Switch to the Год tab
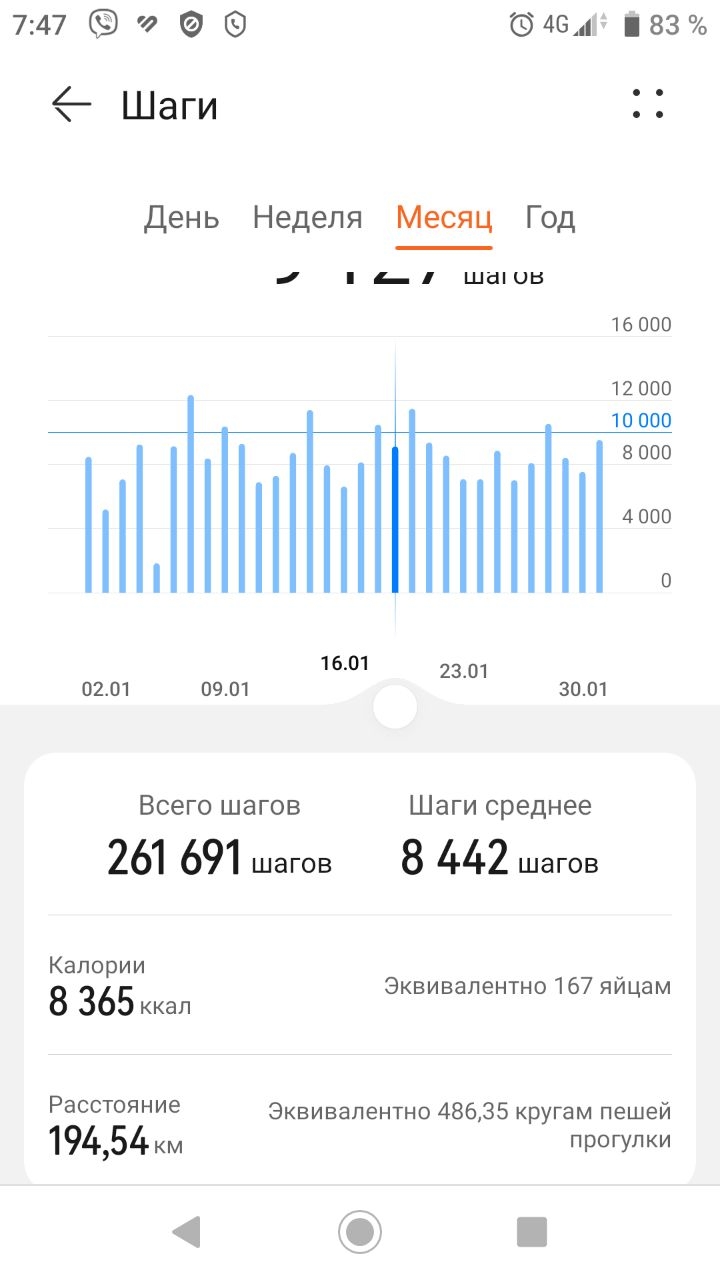Image resolution: width=720 pixels, height=1280 pixels. point(550,217)
